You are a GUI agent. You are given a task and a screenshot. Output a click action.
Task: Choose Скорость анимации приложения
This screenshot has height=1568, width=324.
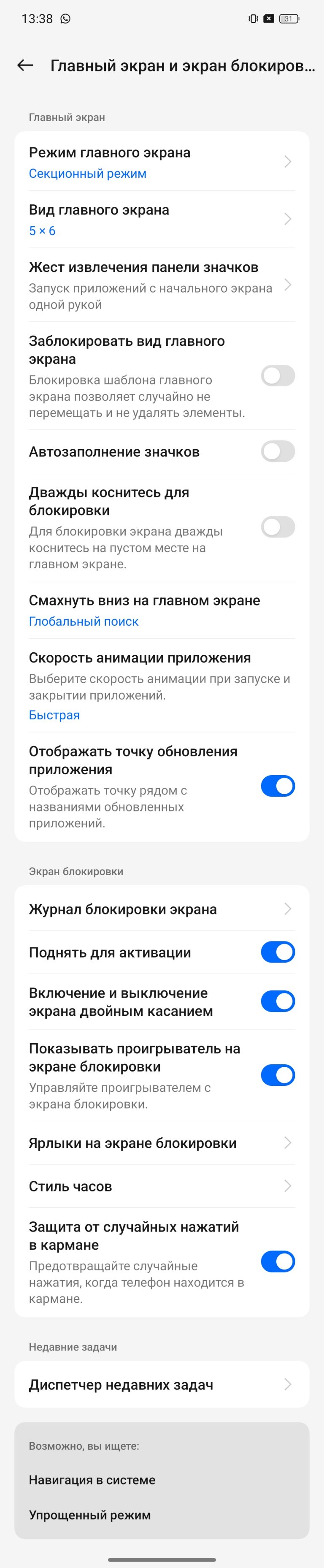tap(161, 685)
